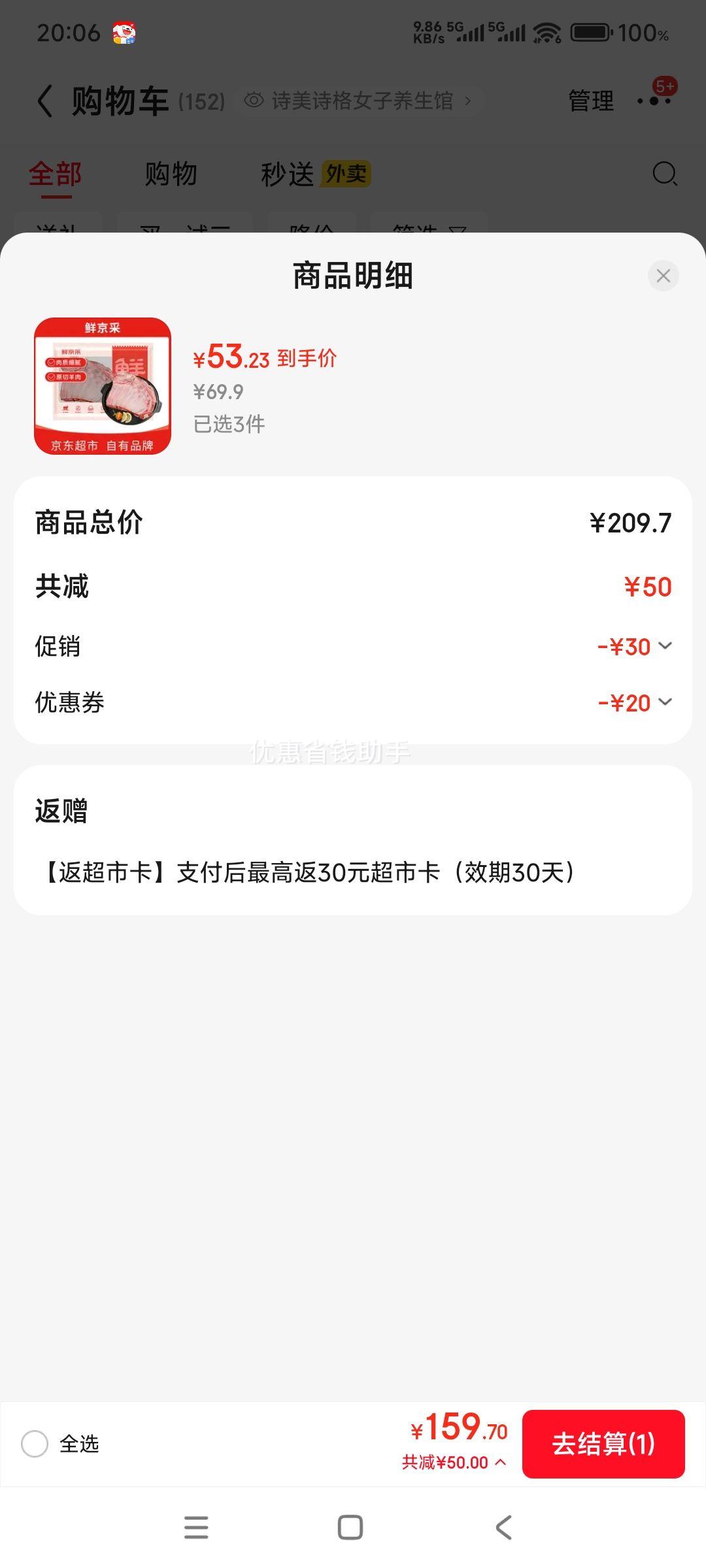706x1568 pixels.
Task: Expand the 优惠券 coupon discount details
Action: tap(665, 702)
